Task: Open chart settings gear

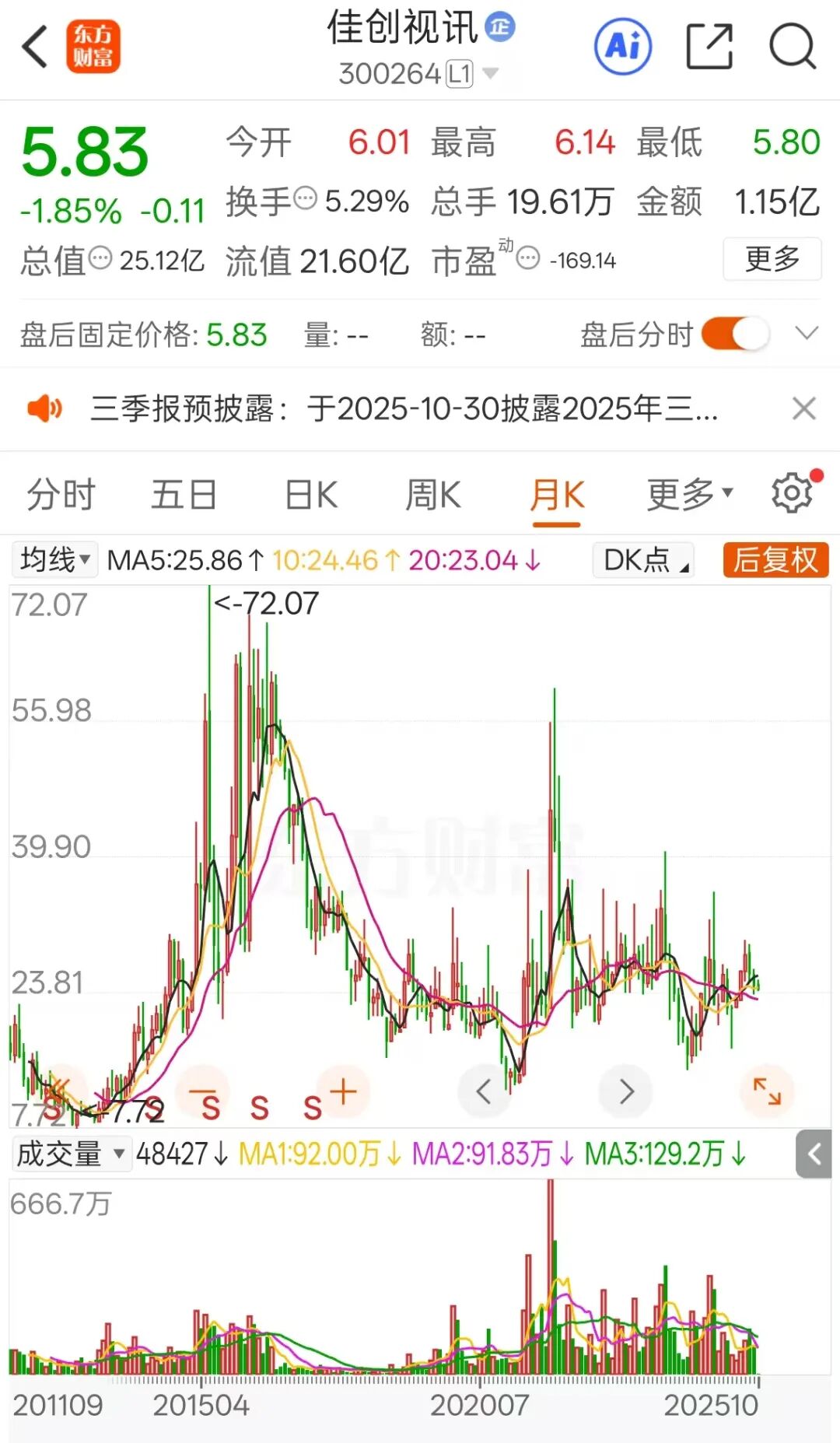Action: point(792,493)
